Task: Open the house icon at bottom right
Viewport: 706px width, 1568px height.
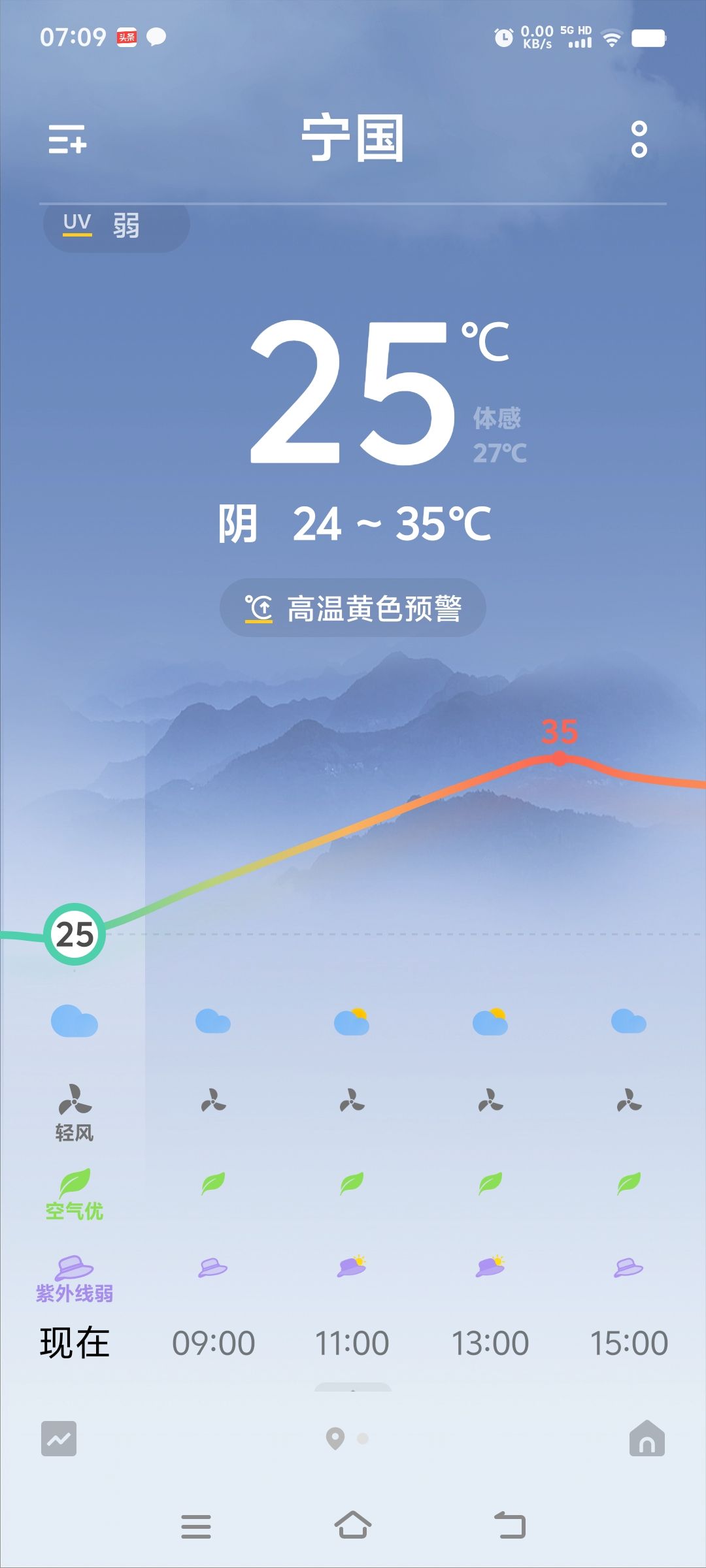Action: click(x=647, y=1439)
